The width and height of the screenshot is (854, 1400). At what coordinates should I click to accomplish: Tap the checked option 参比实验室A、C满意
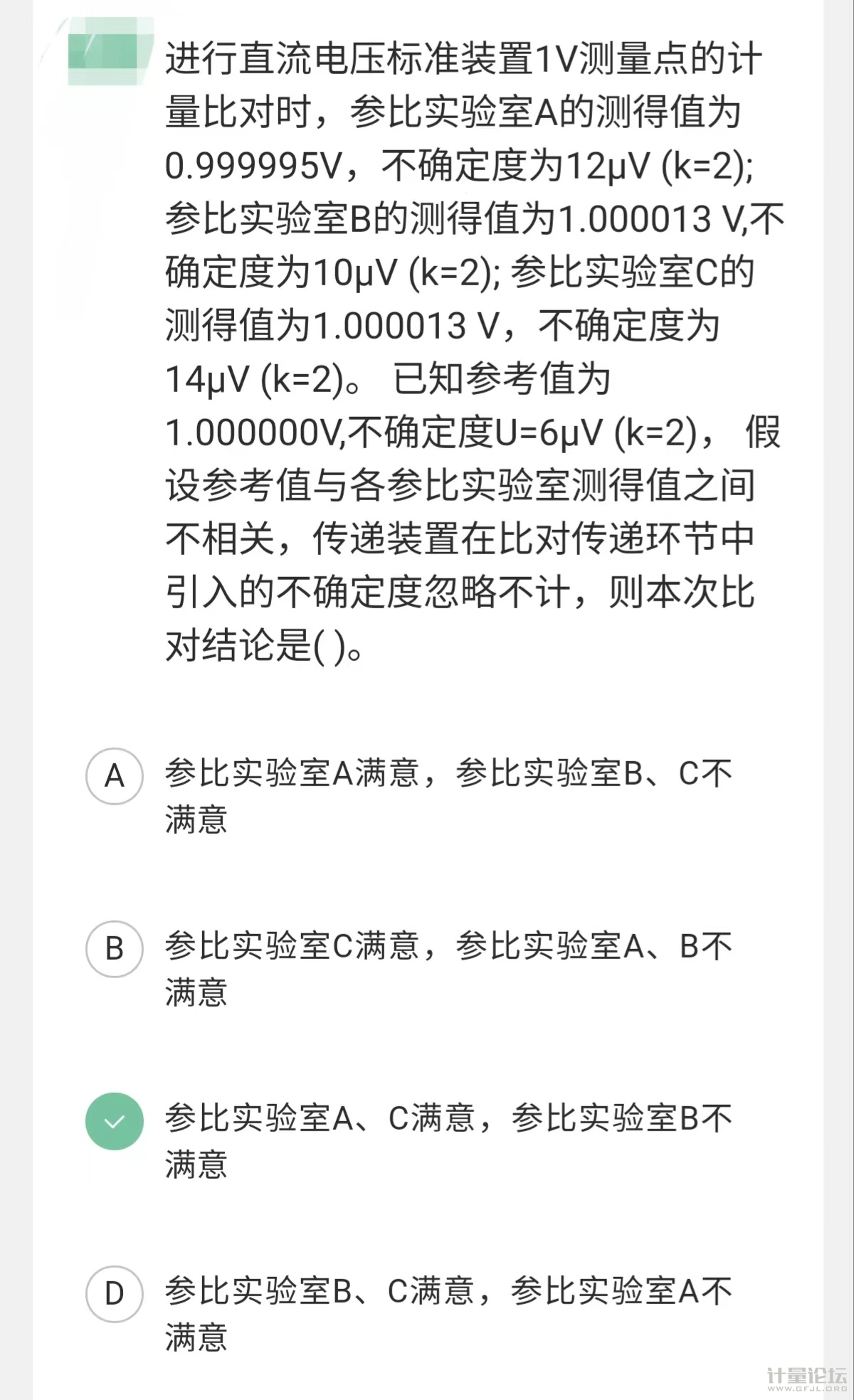tap(115, 1121)
